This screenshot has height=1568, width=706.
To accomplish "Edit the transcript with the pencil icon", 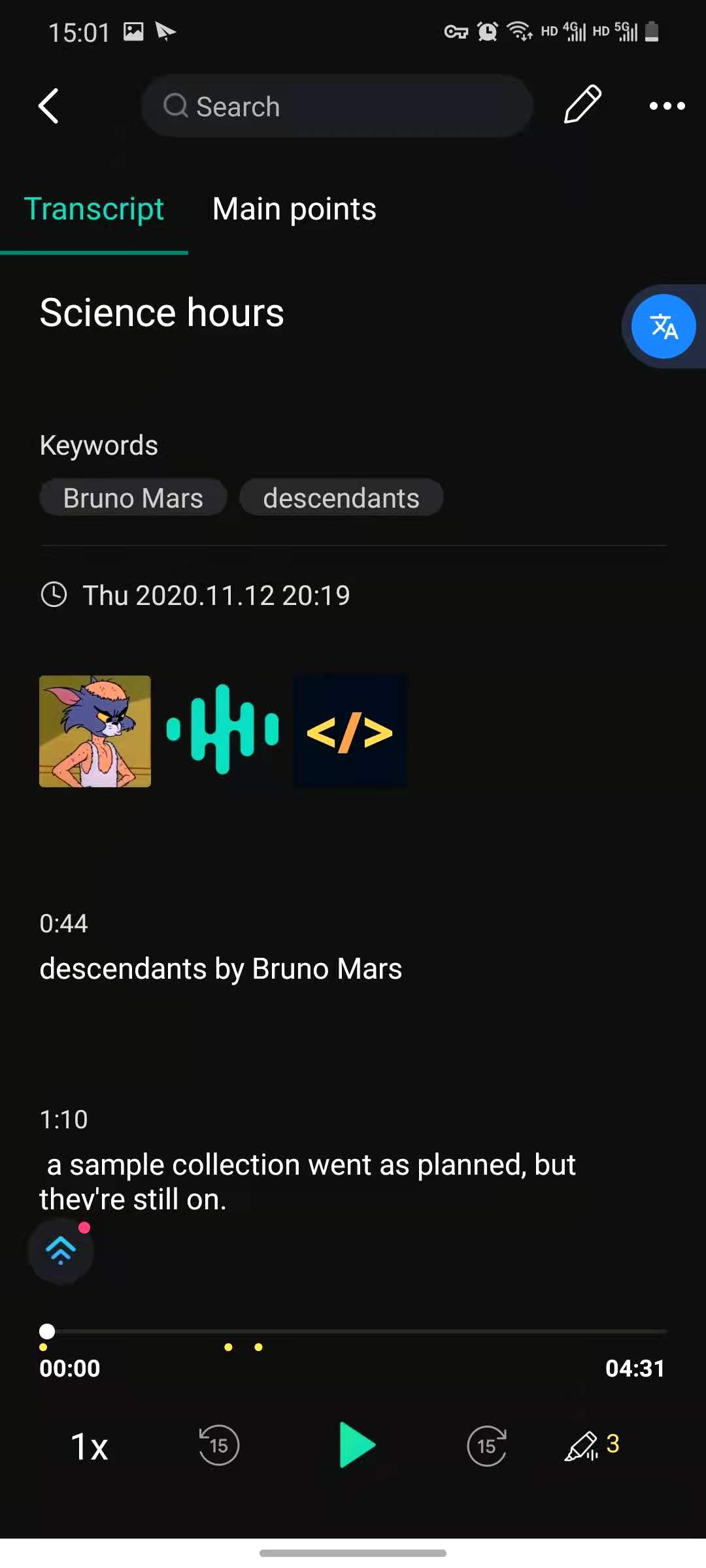I will tap(582, 105).
